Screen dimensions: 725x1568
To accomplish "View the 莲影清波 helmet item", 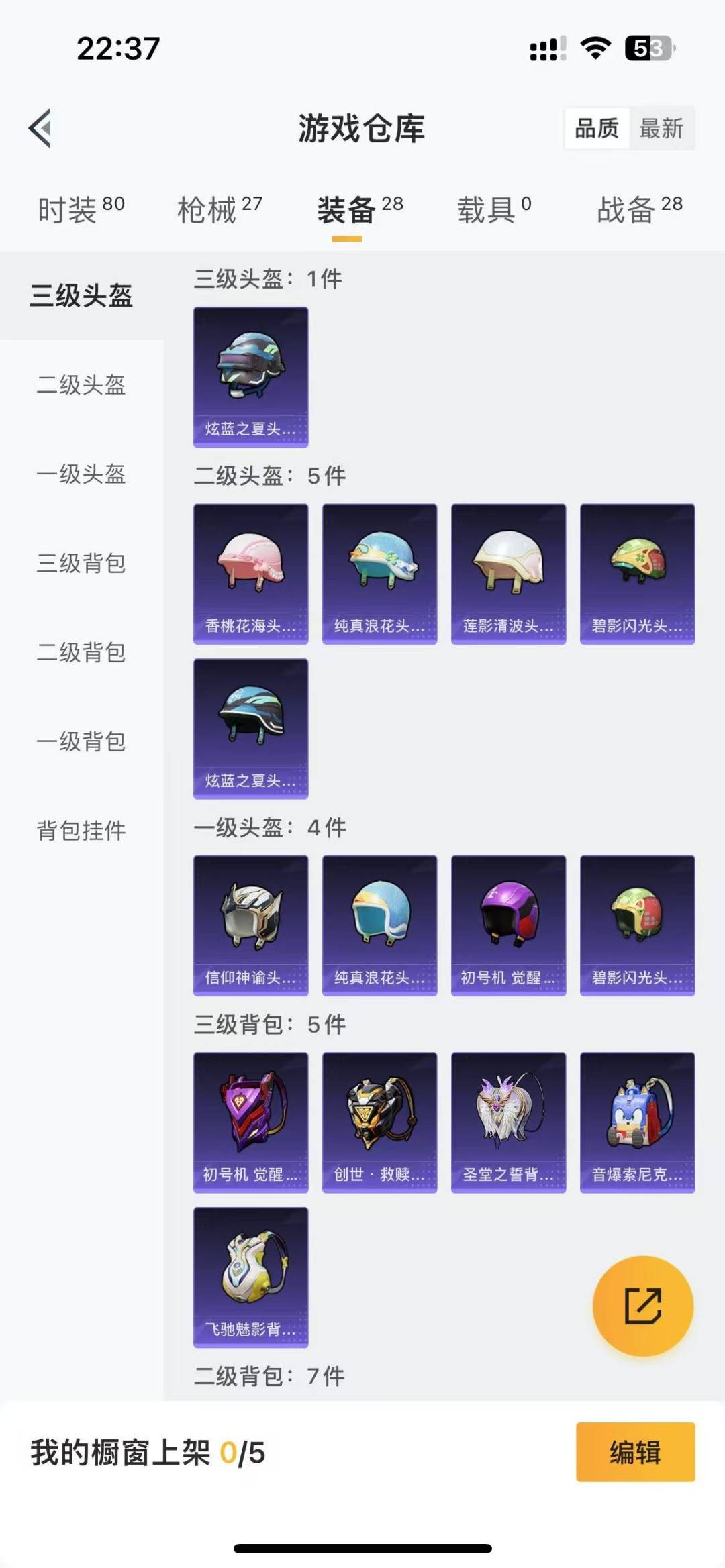I will (509, 574).
